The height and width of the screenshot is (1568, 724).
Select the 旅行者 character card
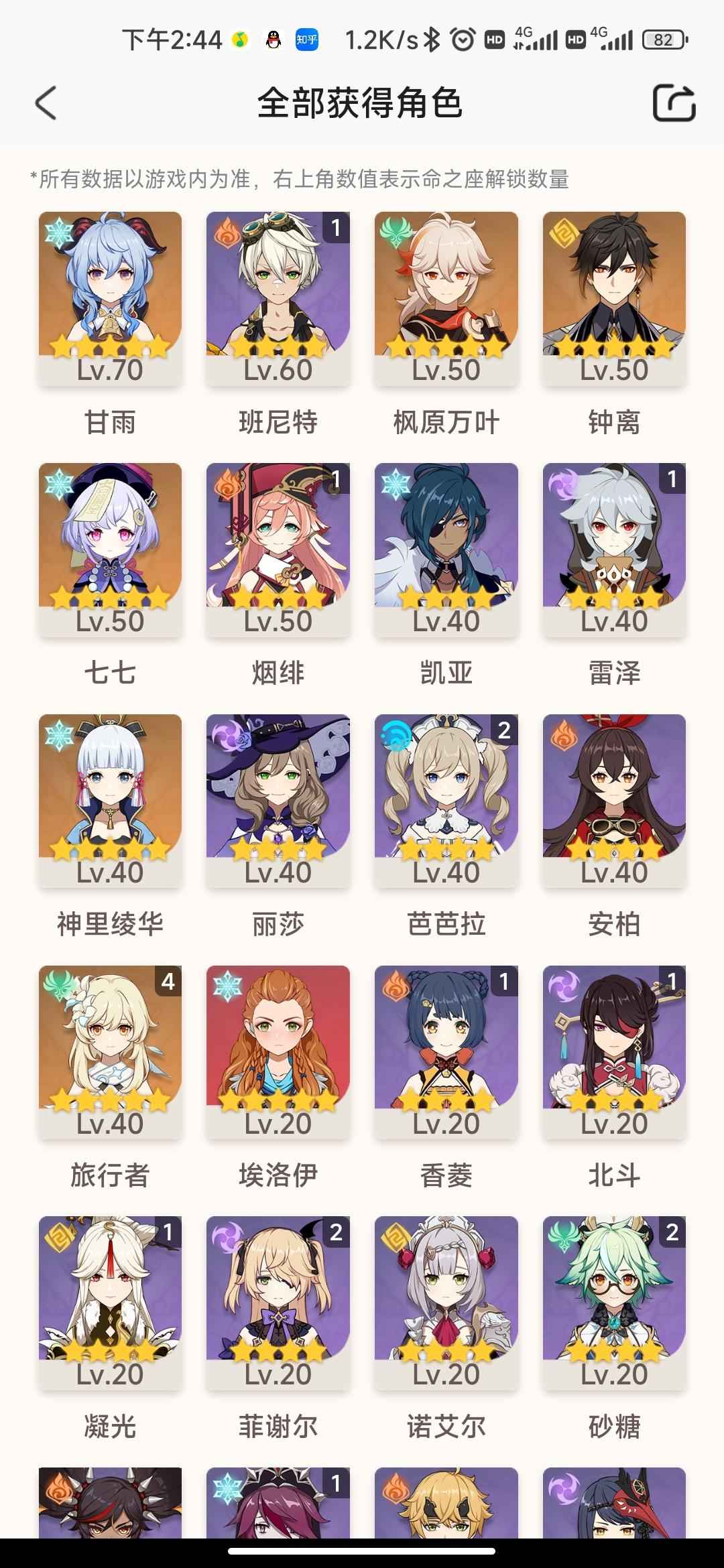(110, 1052)
